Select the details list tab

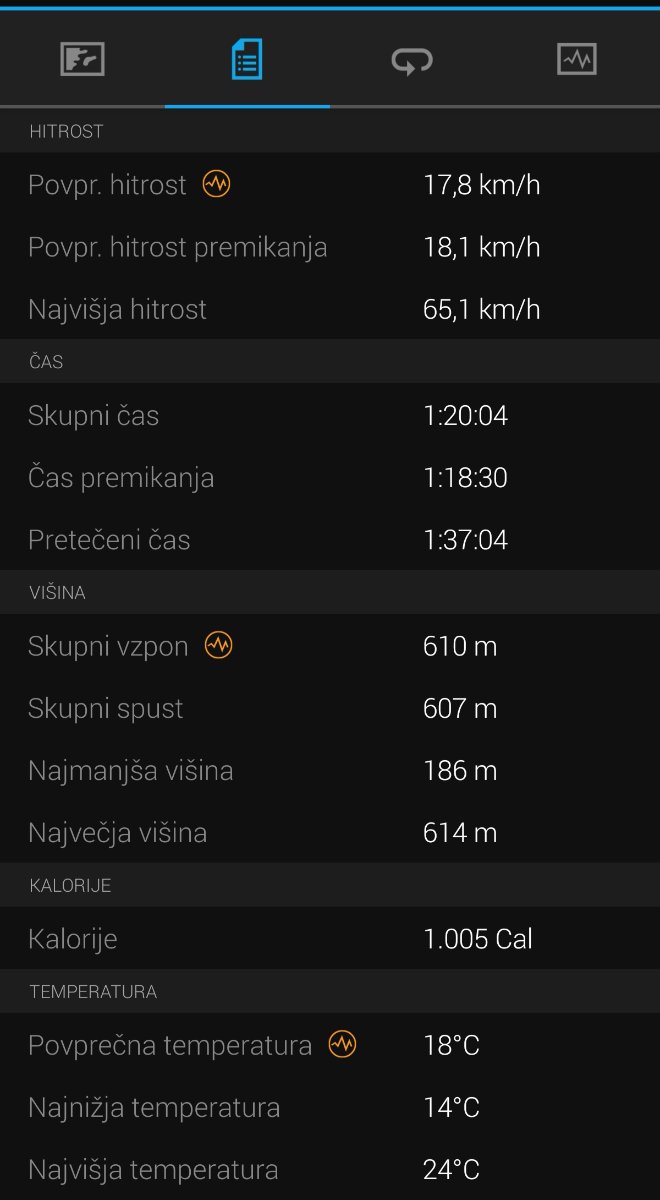coord(247,59)
